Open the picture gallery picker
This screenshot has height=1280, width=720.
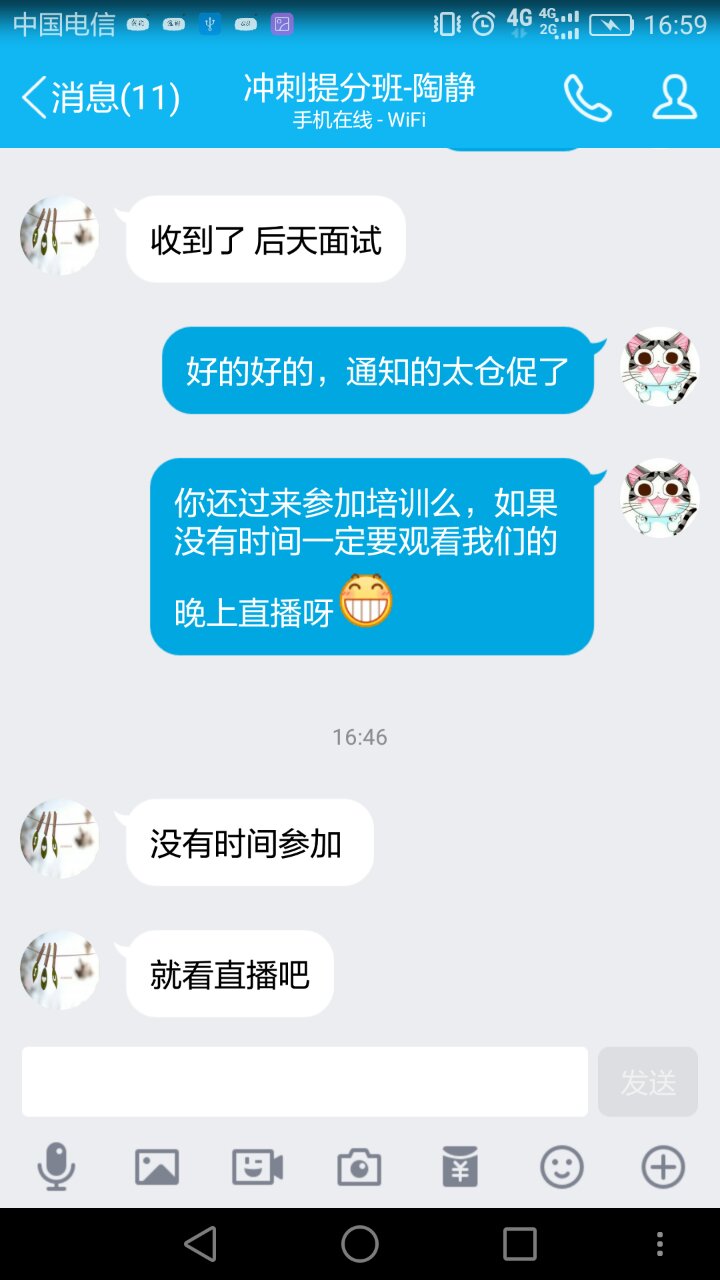157,1167
